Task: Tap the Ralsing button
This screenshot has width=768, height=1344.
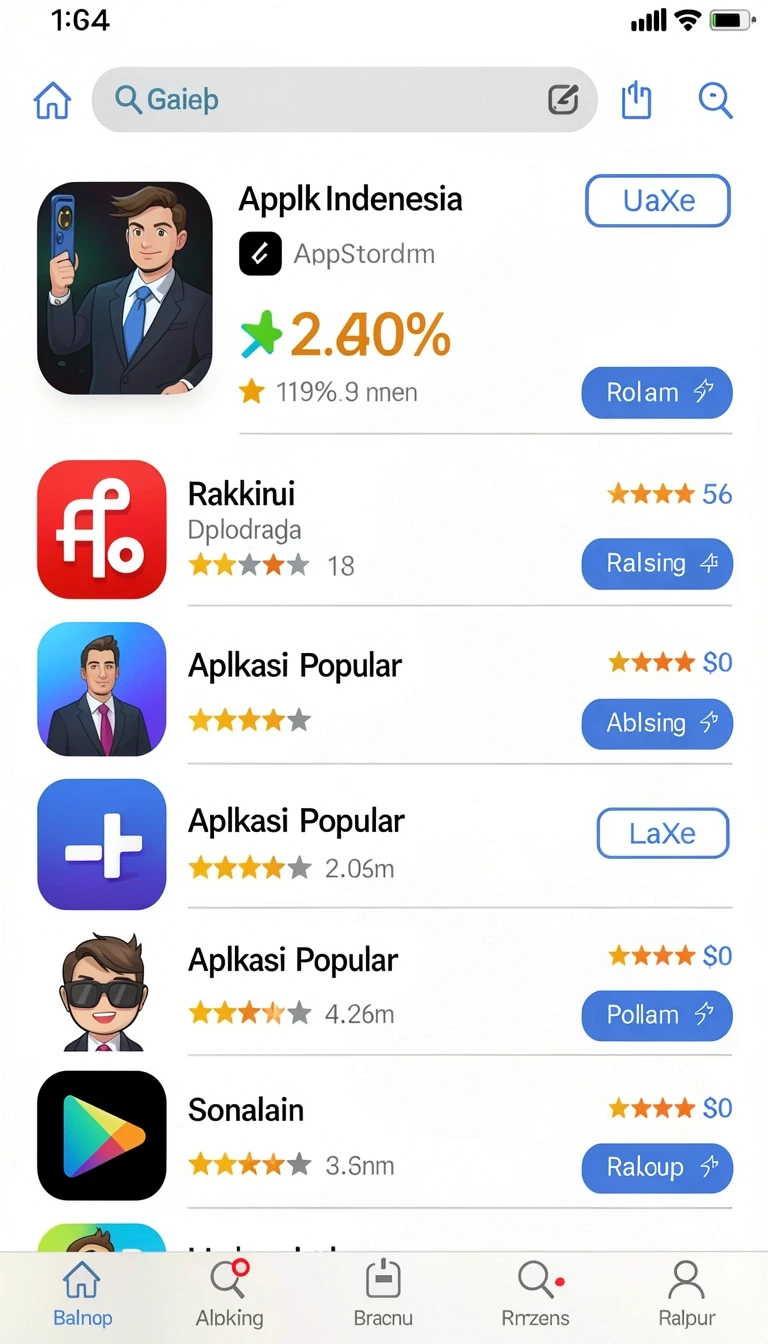Action: click(x=657, y=563)
